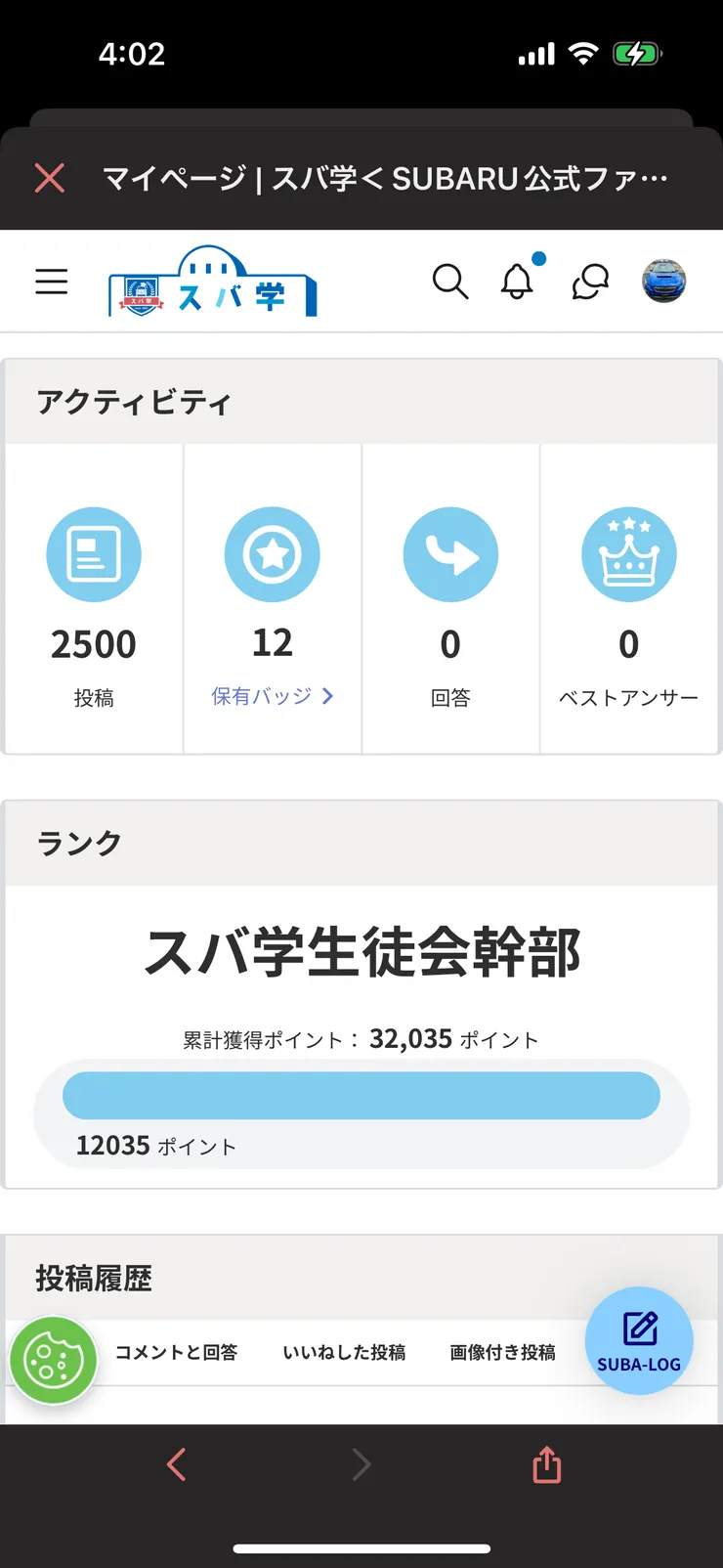723x1568 pixels.
Task: Click the points progress bar
Action: point(361,1096)
